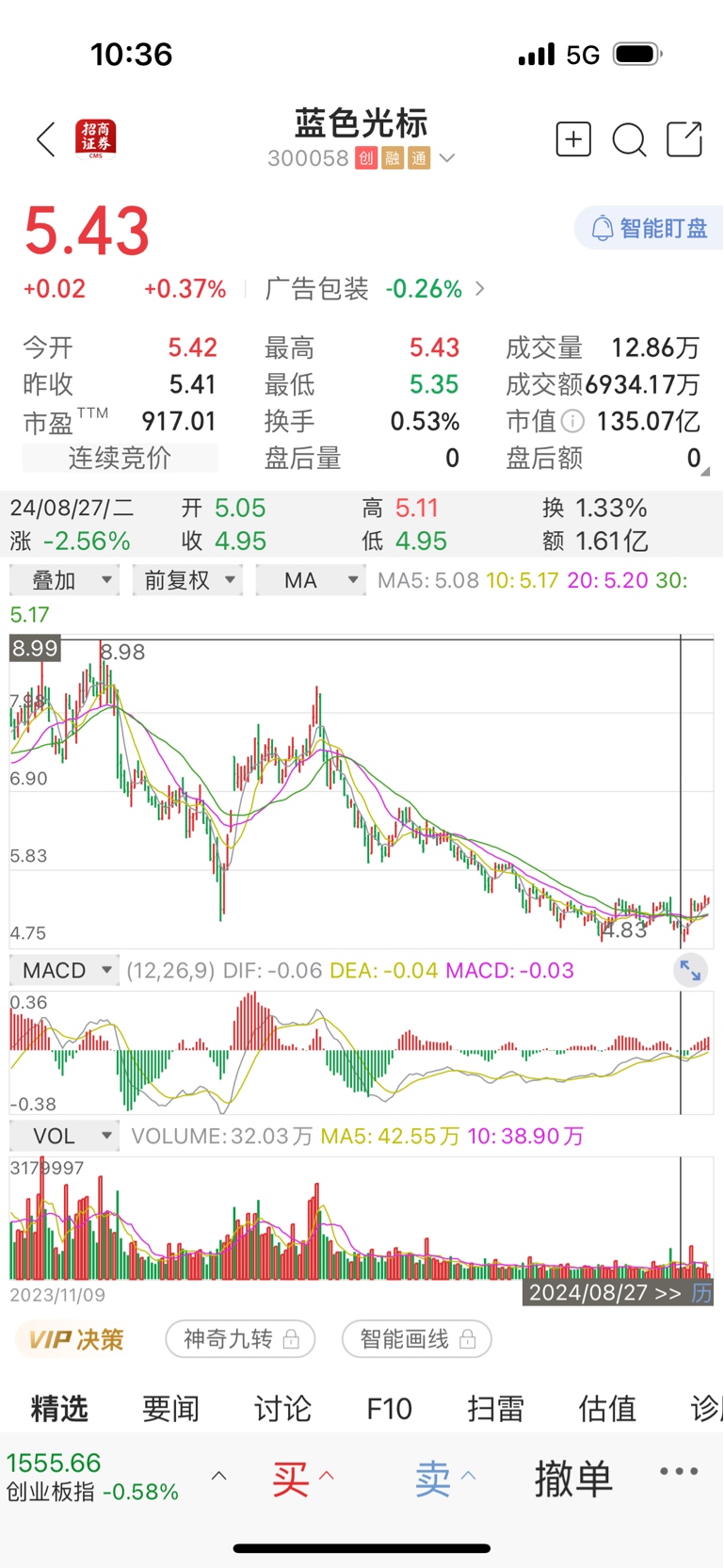Switch to the F10 tab
Viewport: 724px width, 1568px height.
click(x=390, y=1409)
